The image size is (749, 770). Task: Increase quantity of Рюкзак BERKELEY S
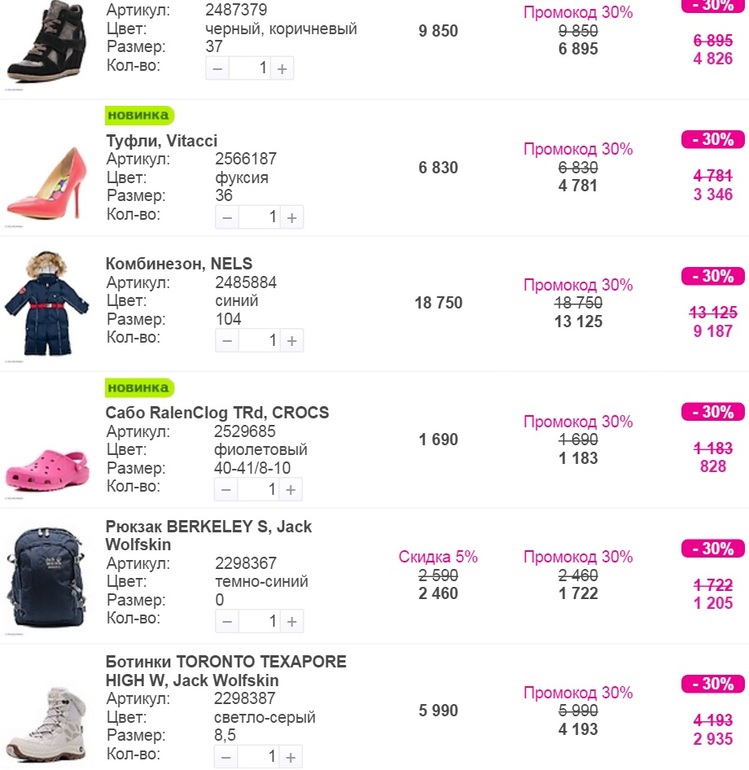pos(292,621)
